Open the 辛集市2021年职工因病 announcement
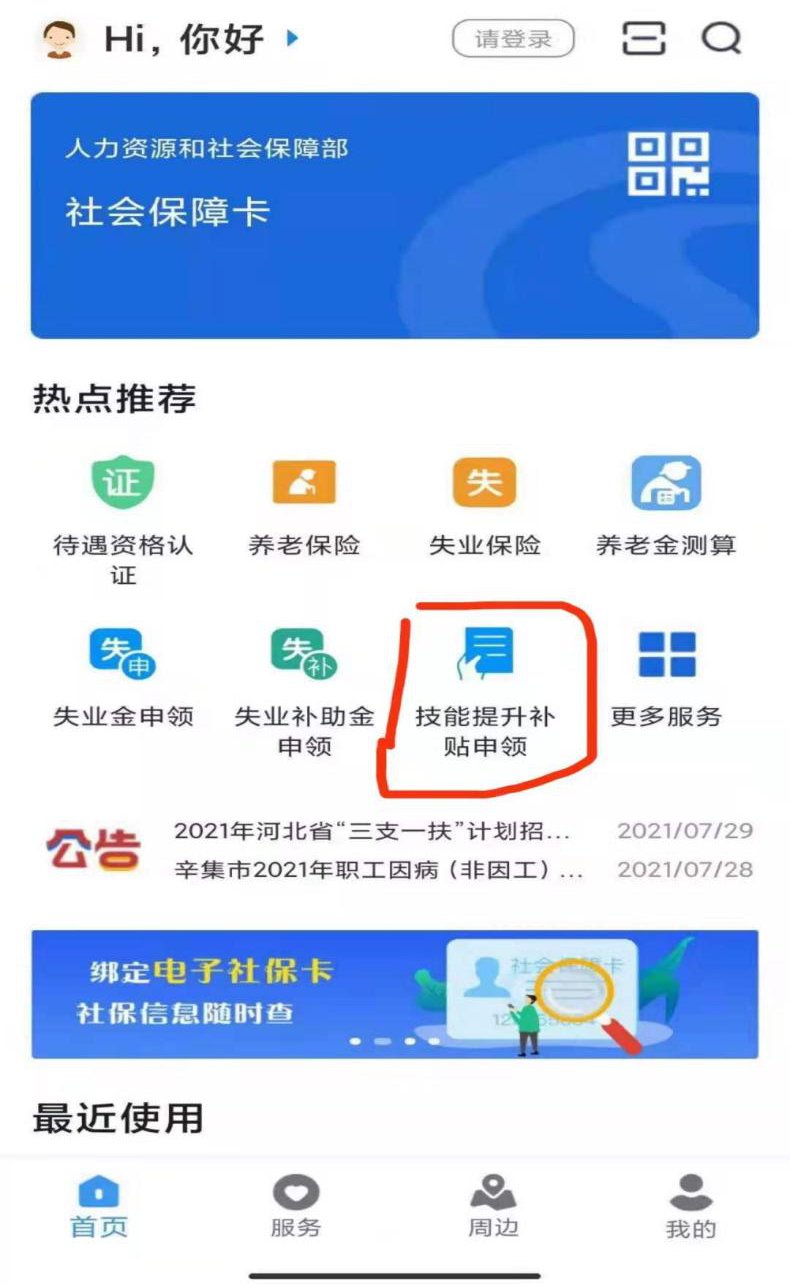The image size is (790, 1286). pos(378,869)
